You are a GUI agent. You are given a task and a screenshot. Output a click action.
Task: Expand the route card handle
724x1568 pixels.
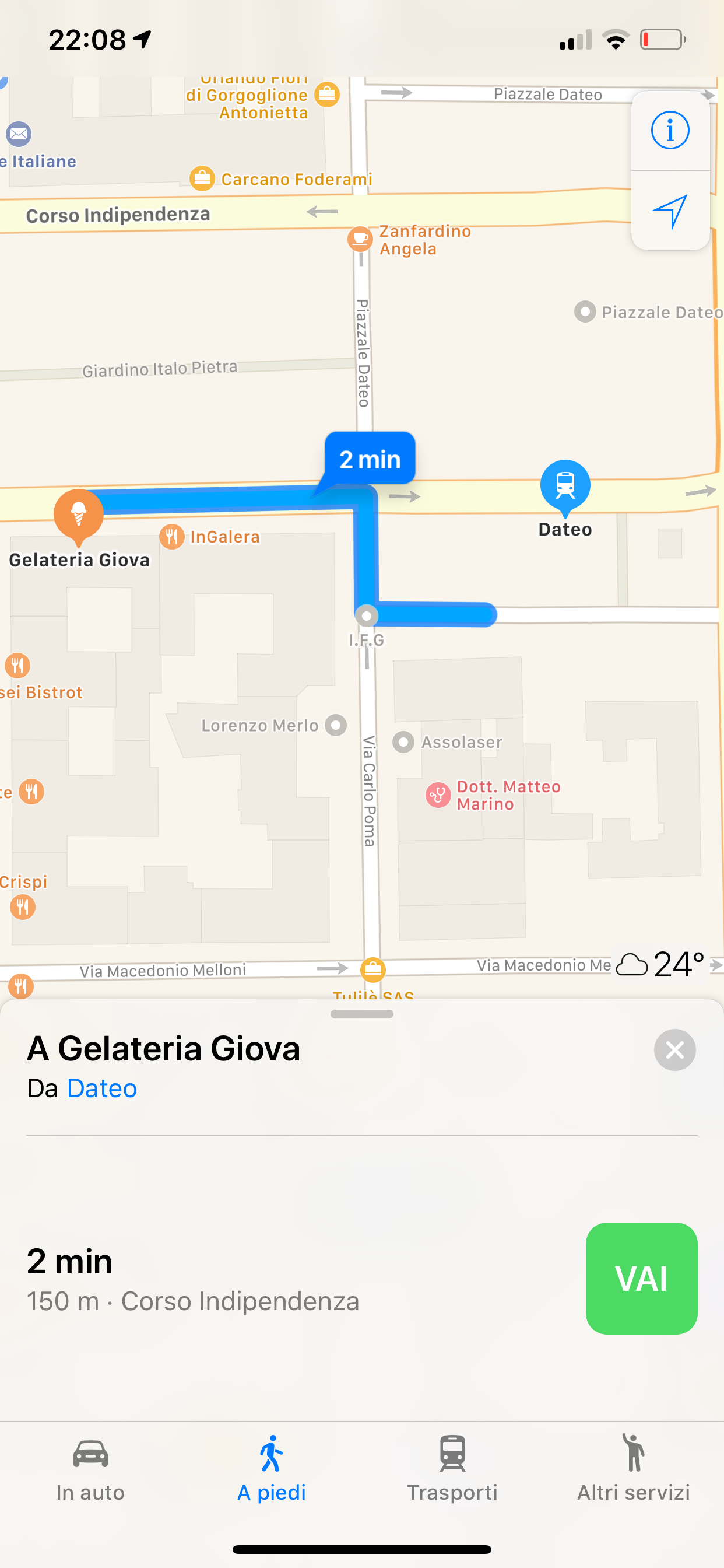(362, 1014)
